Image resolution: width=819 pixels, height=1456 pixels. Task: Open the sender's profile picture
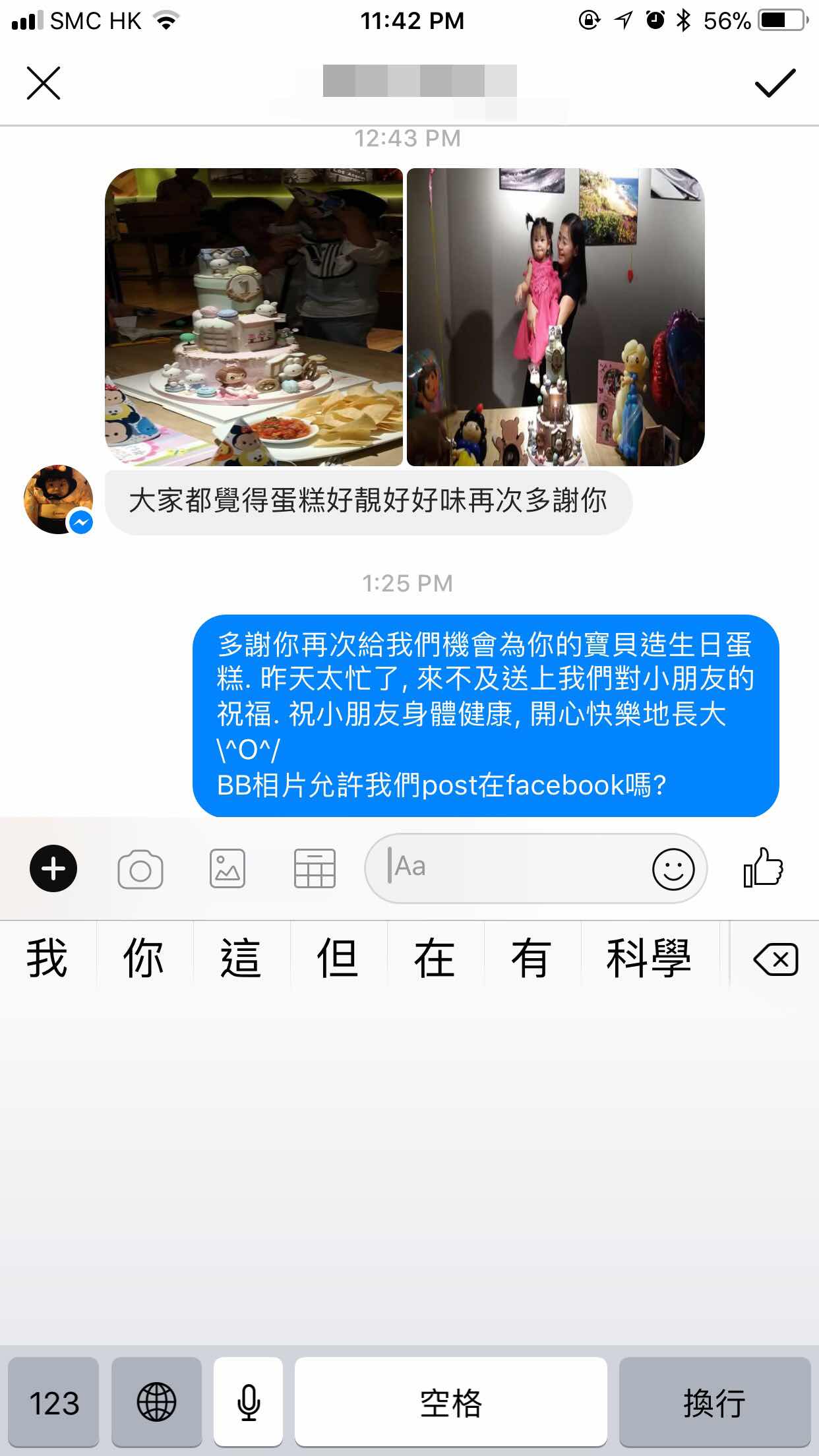[x=58, y=499]
